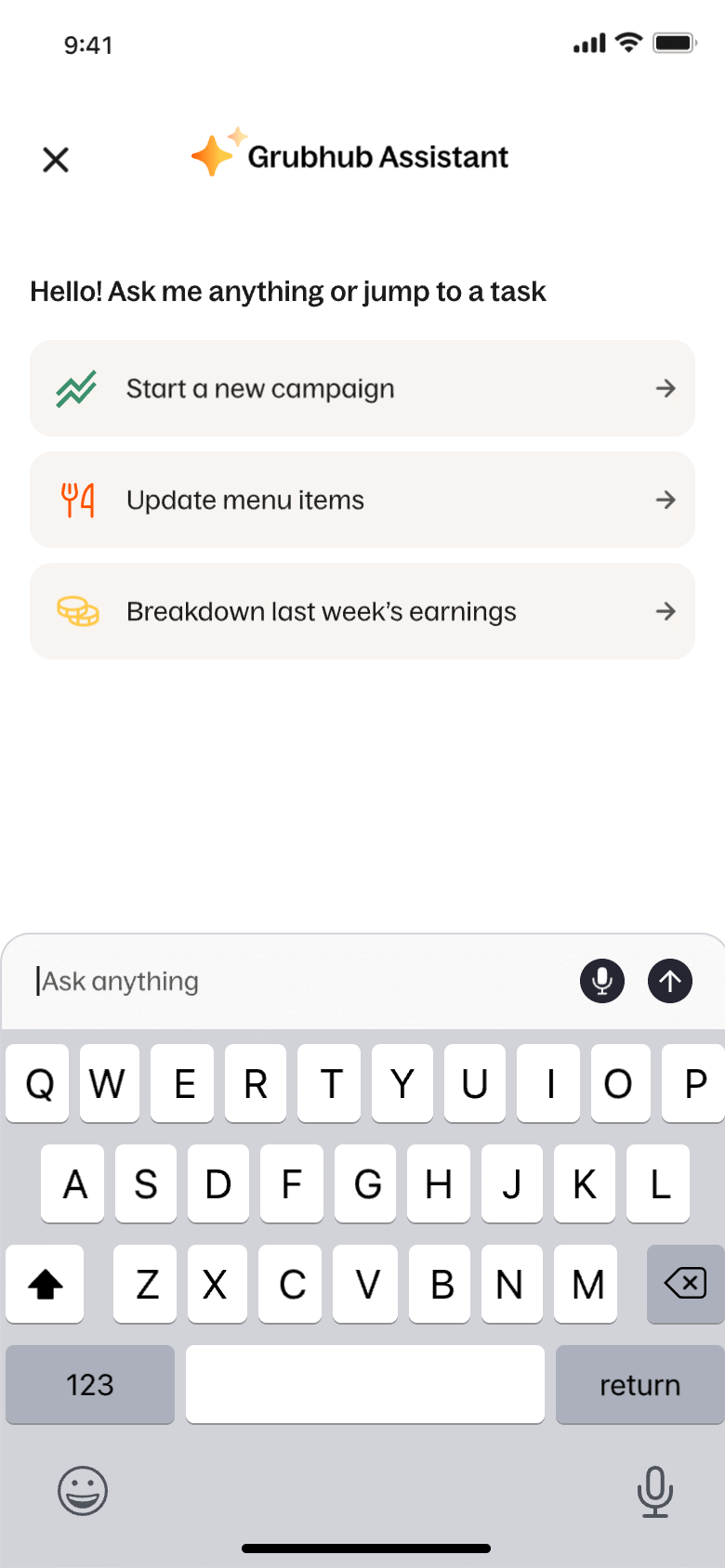The width and height of the screenshot is (725, 1568).
Task: Focus the Ask anything text field
Action: [297, 981]
